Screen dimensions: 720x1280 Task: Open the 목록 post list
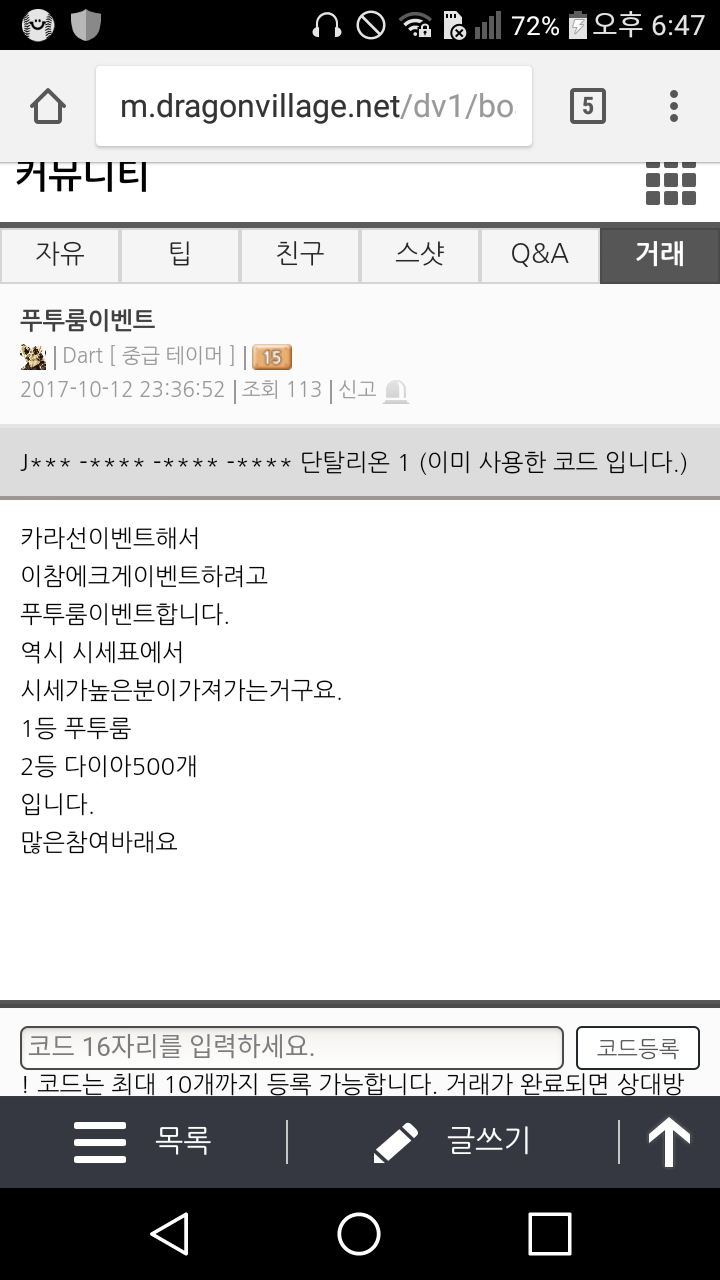tap(143, 1141)
